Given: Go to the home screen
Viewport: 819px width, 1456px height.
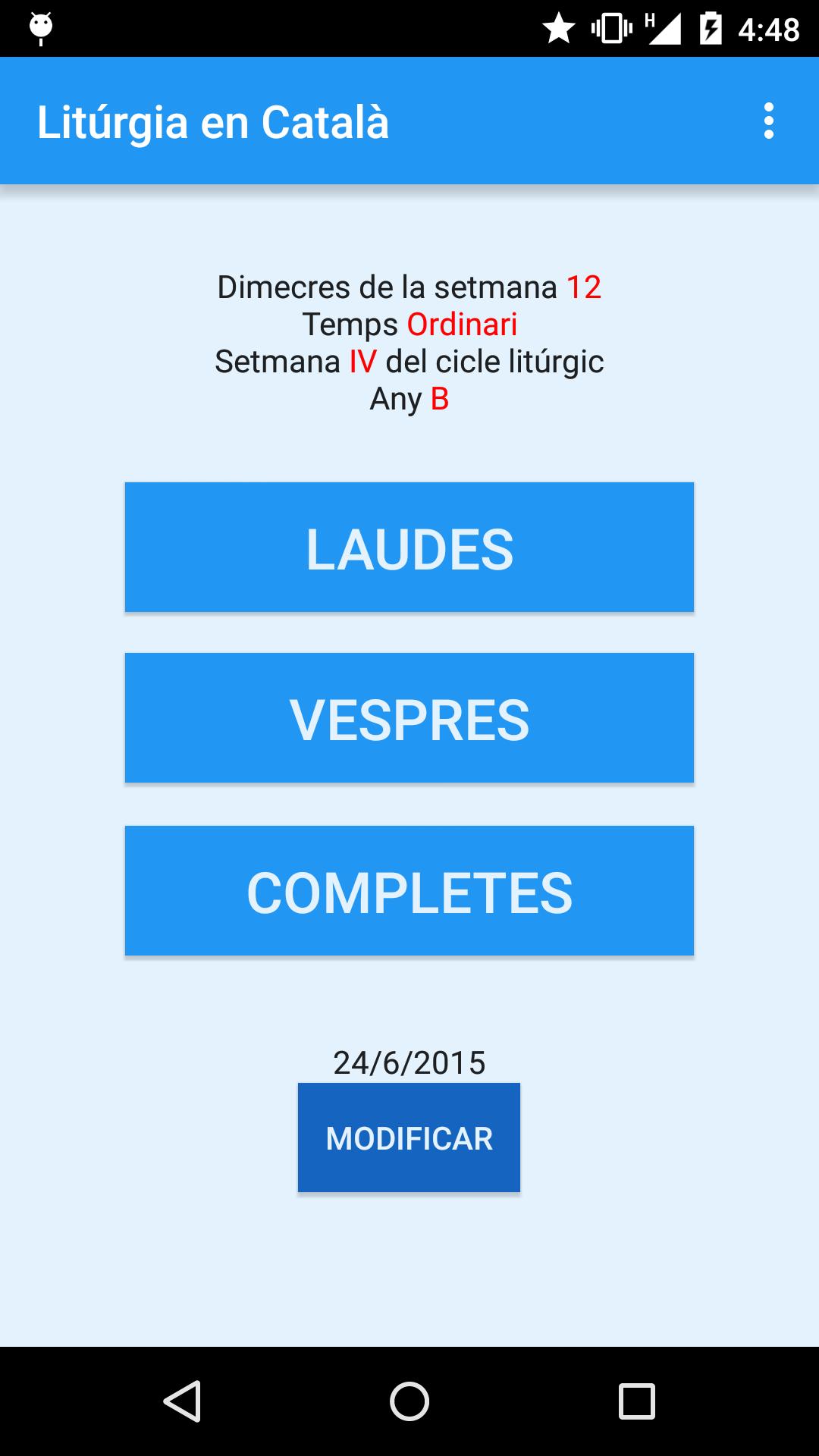Looking at the screenshot, I should point(409,1401).
